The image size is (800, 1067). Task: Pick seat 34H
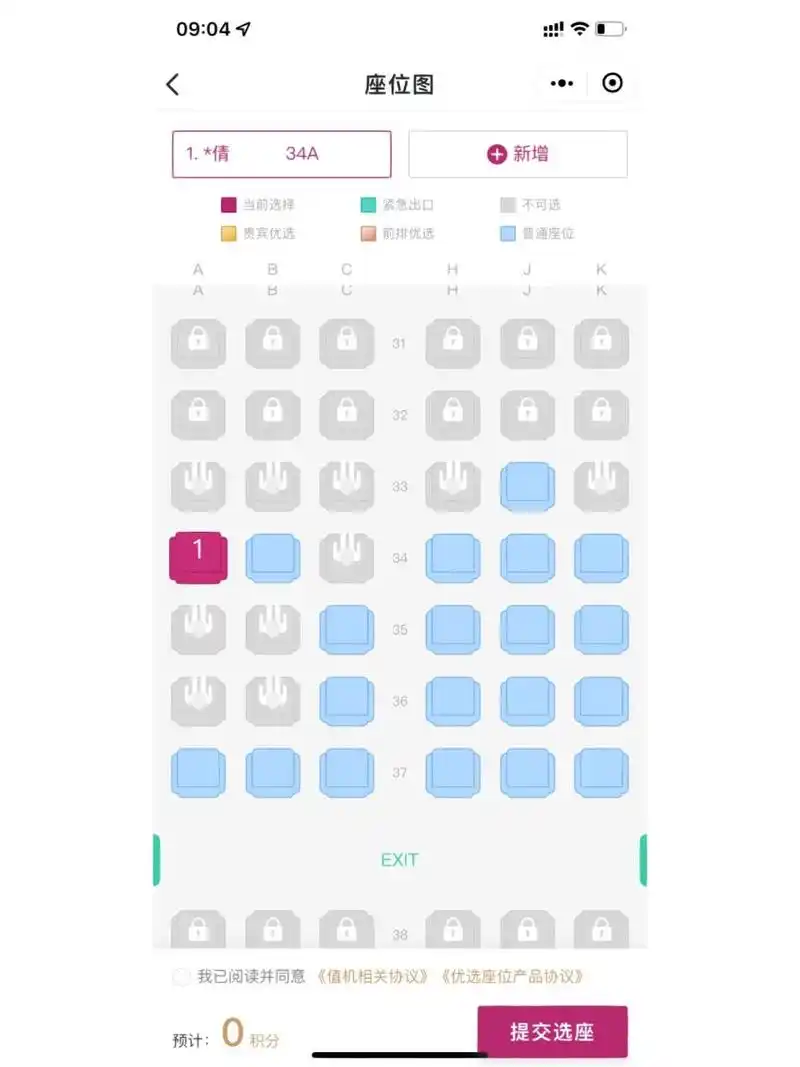coord(453,558)
